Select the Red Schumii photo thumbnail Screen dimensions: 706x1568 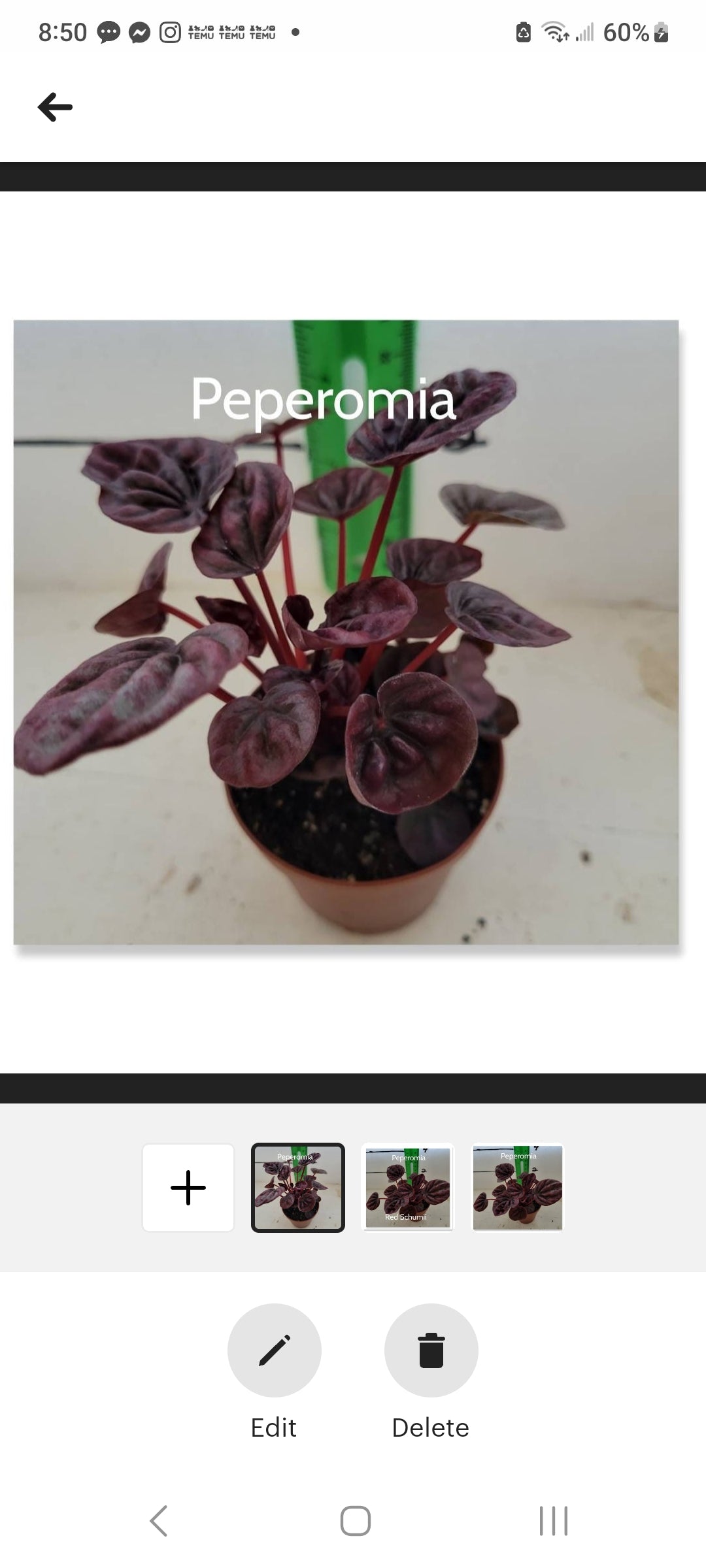click(408, 1187)
